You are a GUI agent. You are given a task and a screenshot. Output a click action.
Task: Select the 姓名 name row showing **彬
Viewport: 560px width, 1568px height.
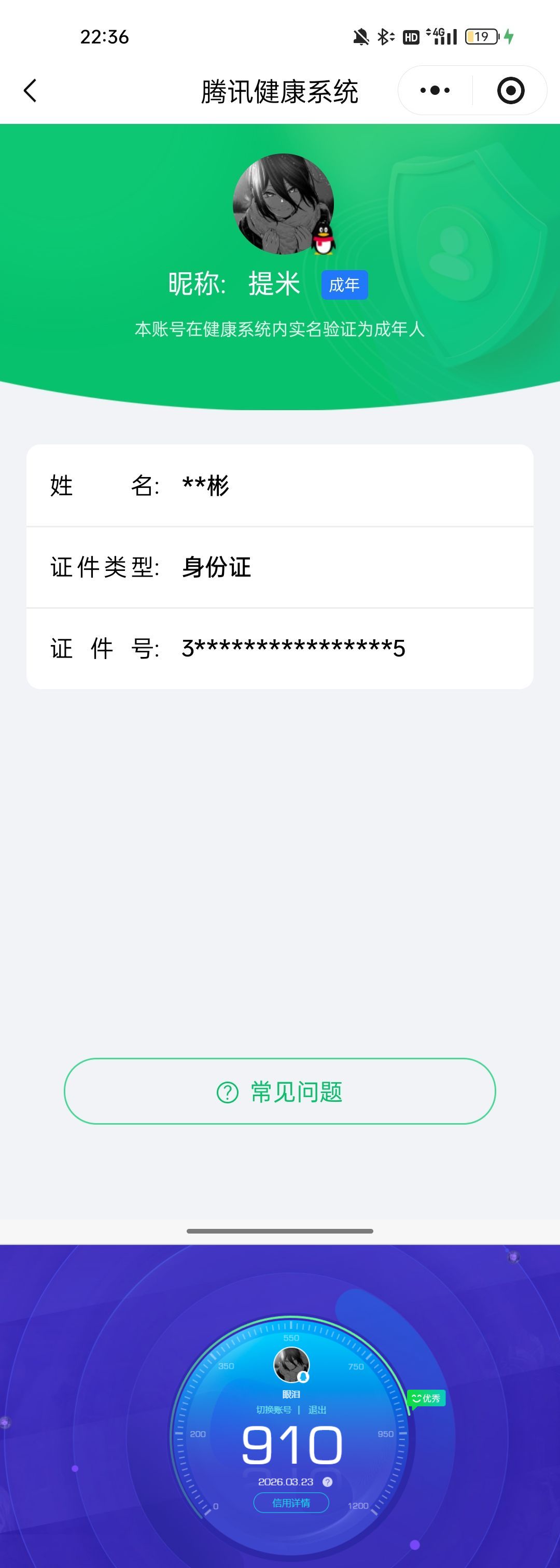click(x=280, y=486)
